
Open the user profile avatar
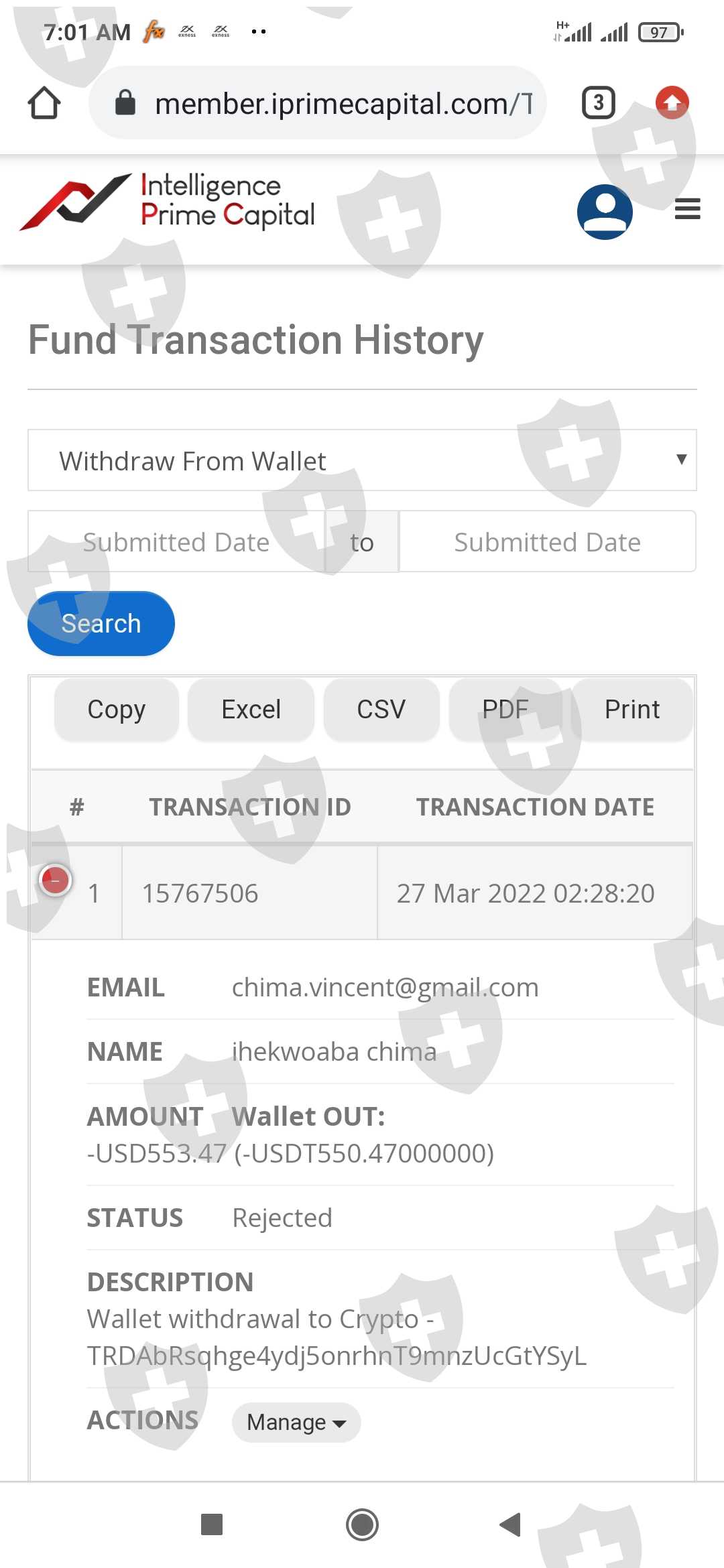[x=605, y=212]
